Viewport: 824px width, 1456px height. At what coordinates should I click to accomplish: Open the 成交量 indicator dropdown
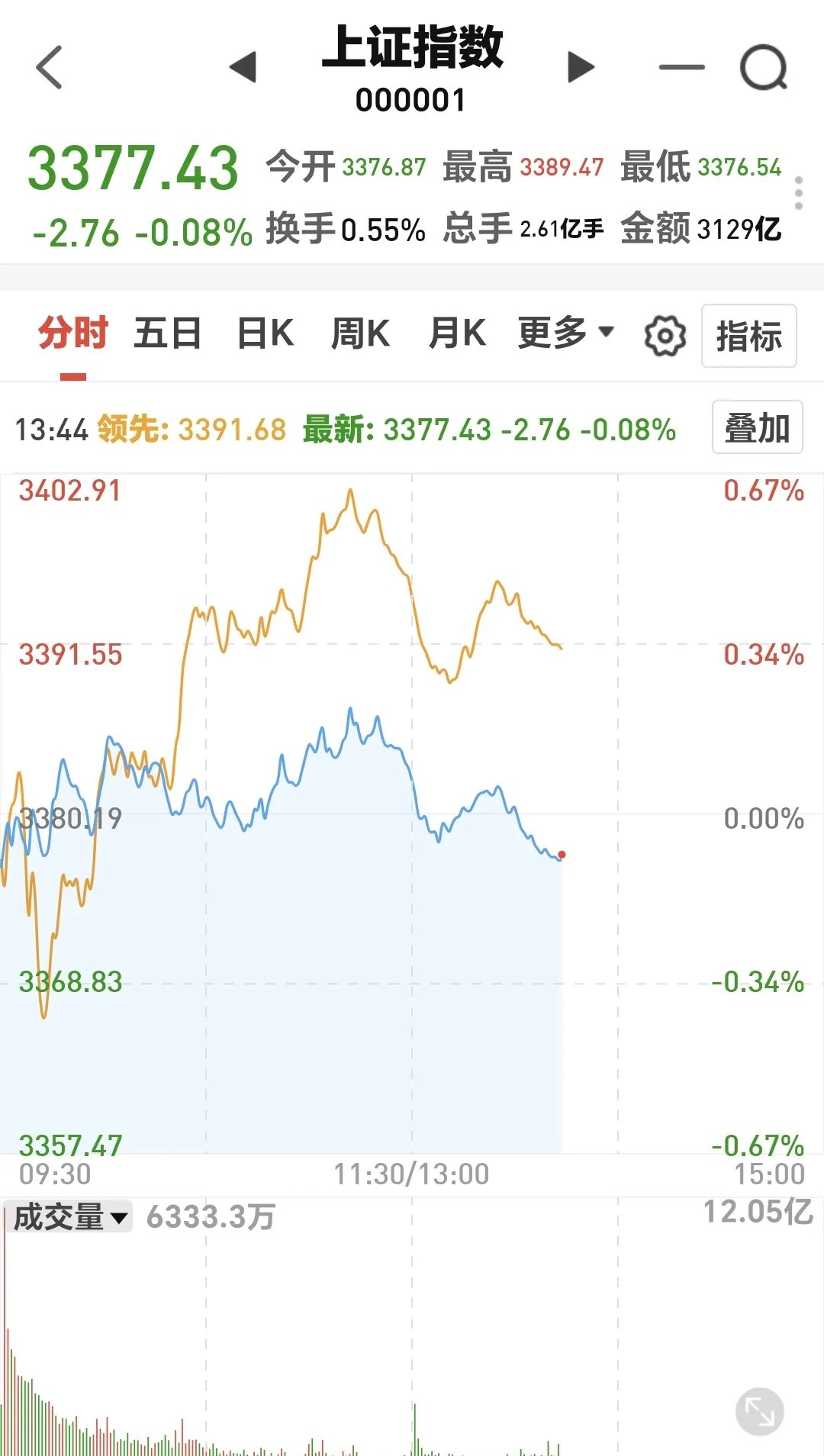pyautogui.click(x=67, y=1213)
